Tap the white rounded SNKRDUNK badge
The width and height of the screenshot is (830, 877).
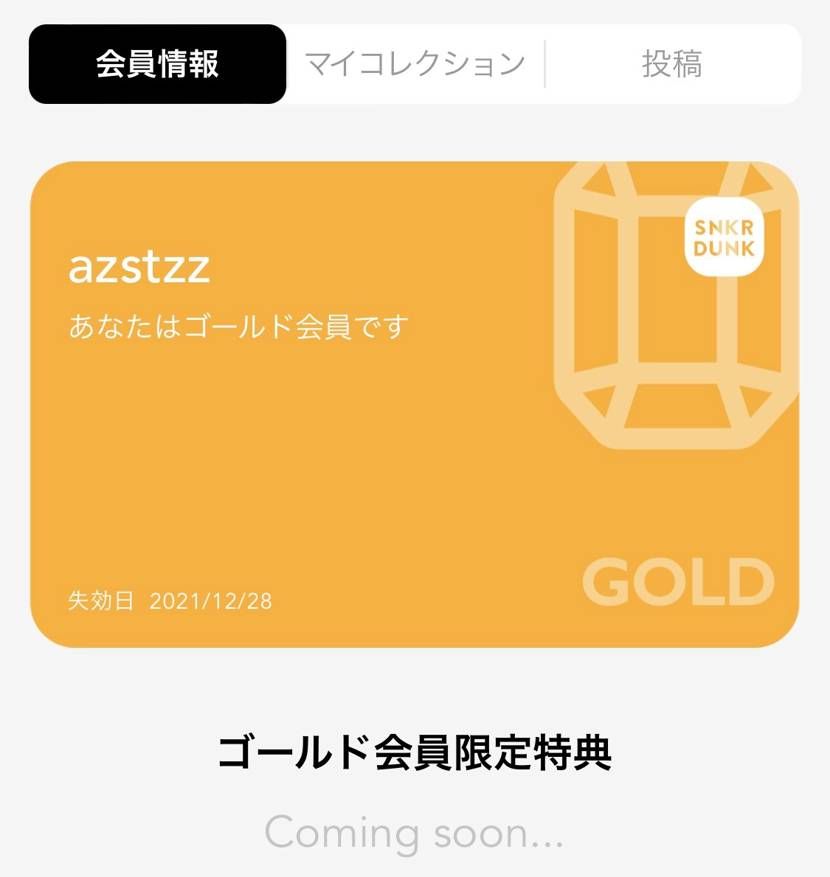[725, 236]
